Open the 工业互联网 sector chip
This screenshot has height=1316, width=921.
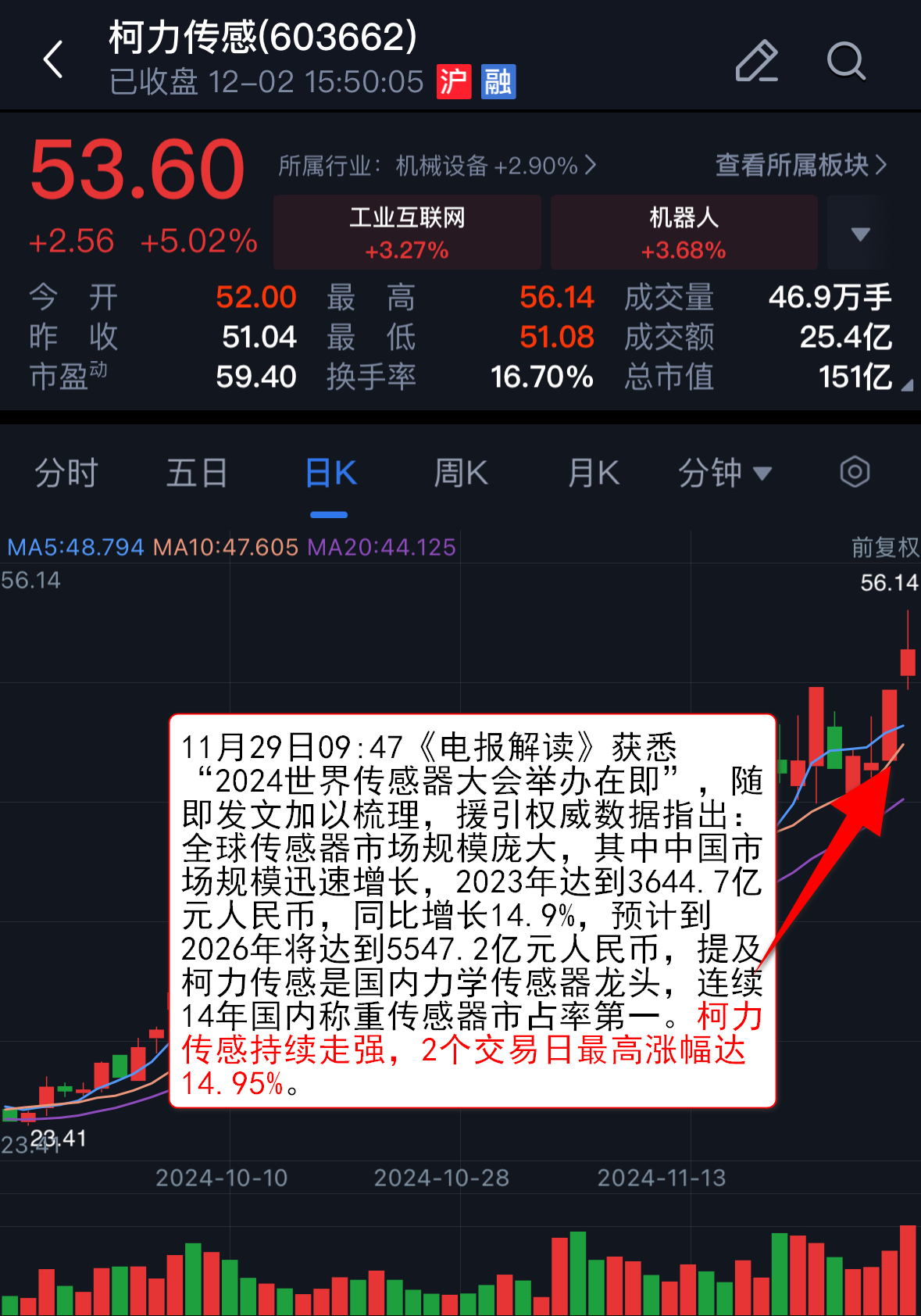(407, 233)
